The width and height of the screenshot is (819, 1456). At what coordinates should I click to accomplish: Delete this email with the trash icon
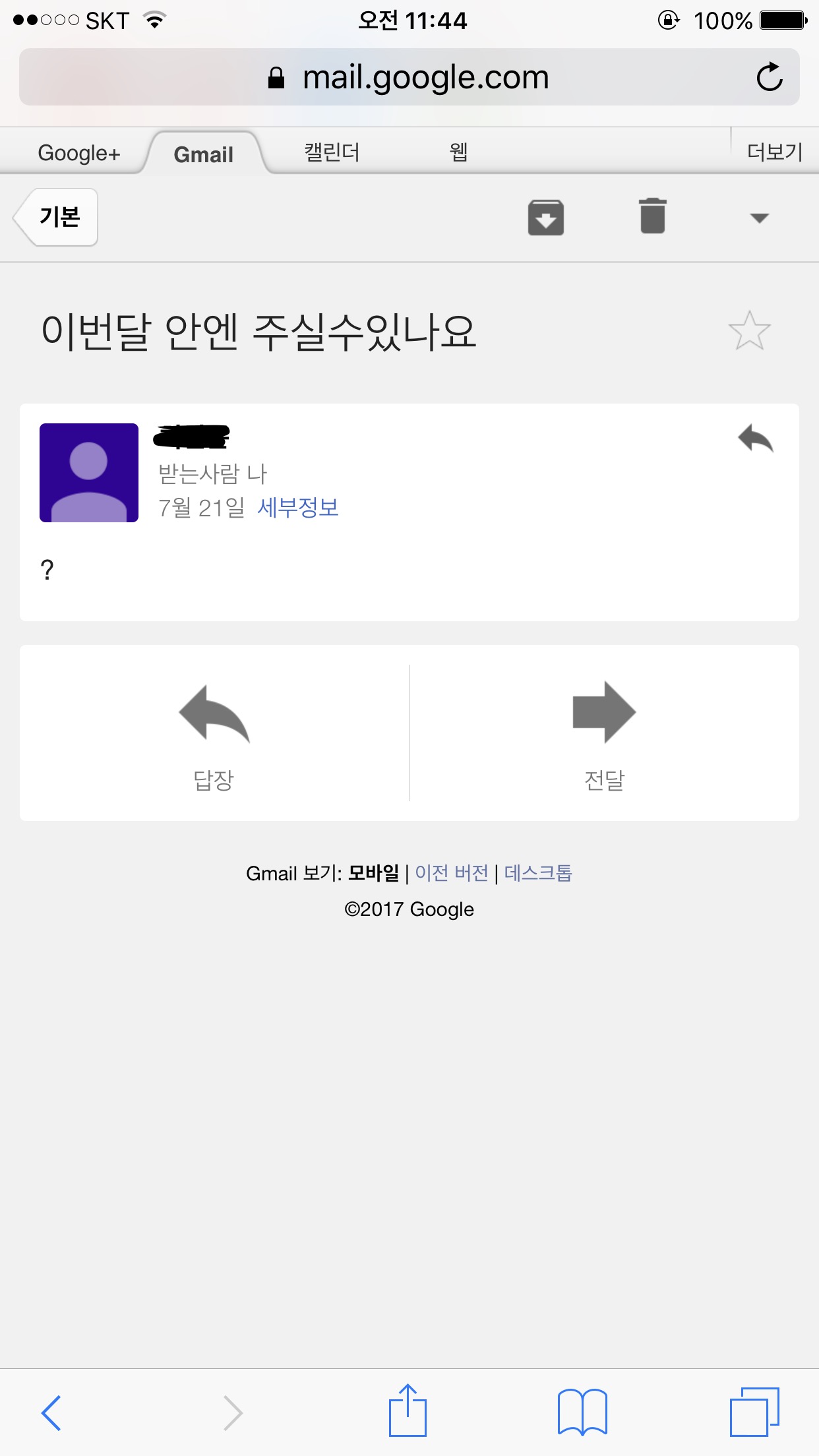pyautogui.click(x=652, y=216)
